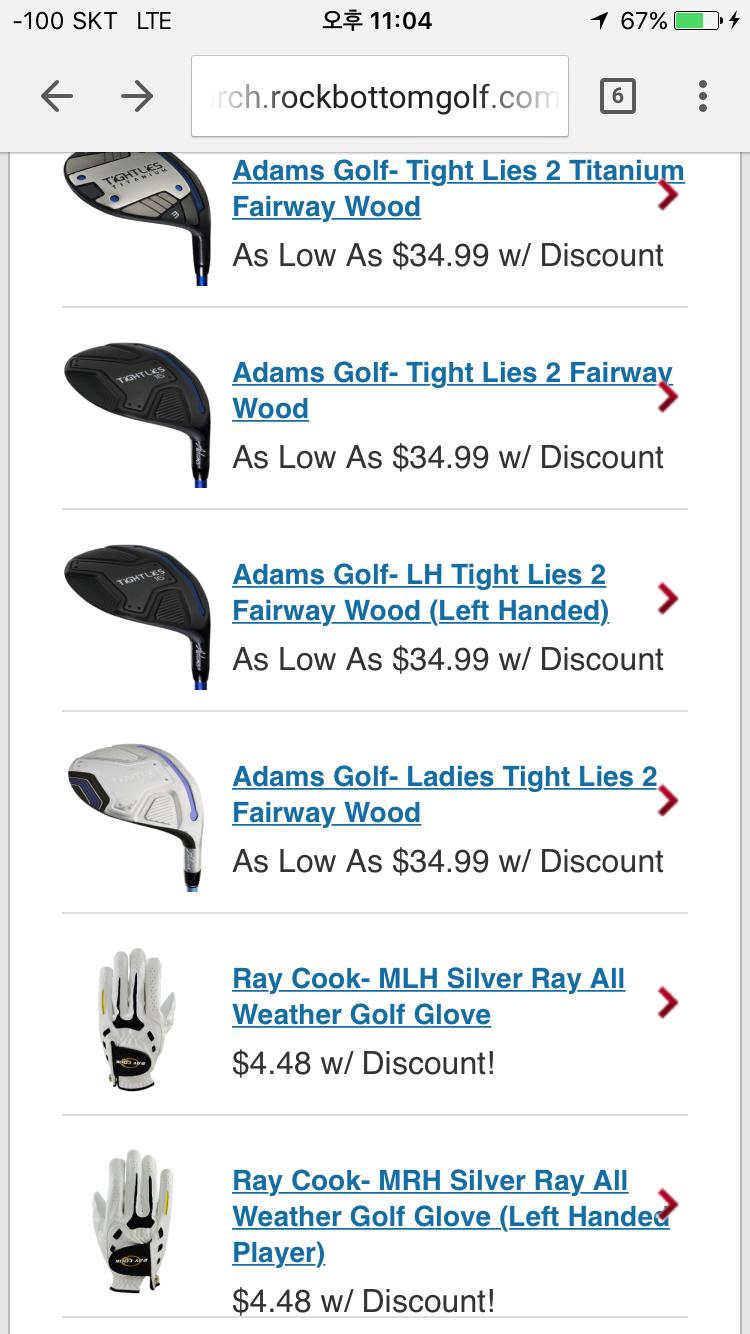The image size is (750, 1334).
Task: Tap the MLH Silver Ray glove image
Action: 137,1018
